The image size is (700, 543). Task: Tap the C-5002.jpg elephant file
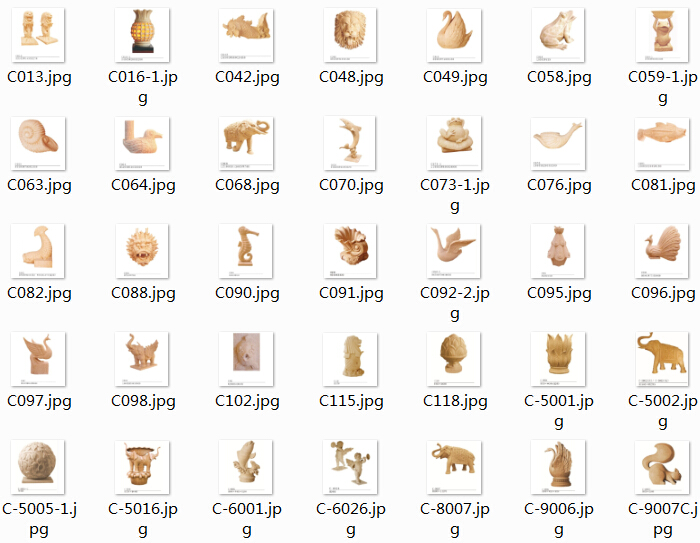click(x=662, y=360)
